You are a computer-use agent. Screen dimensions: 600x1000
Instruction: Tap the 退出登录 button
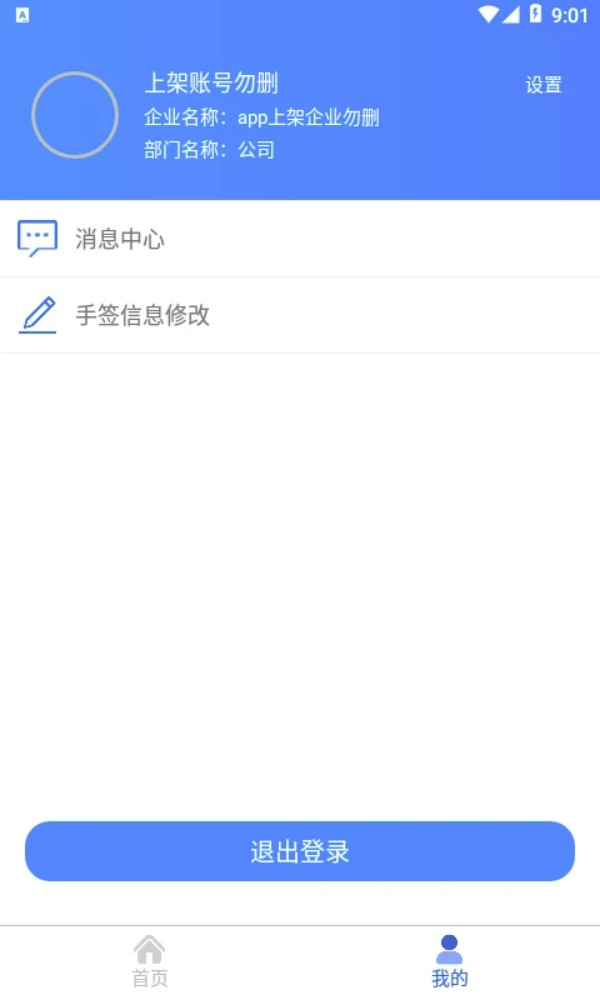coord(300,852)
